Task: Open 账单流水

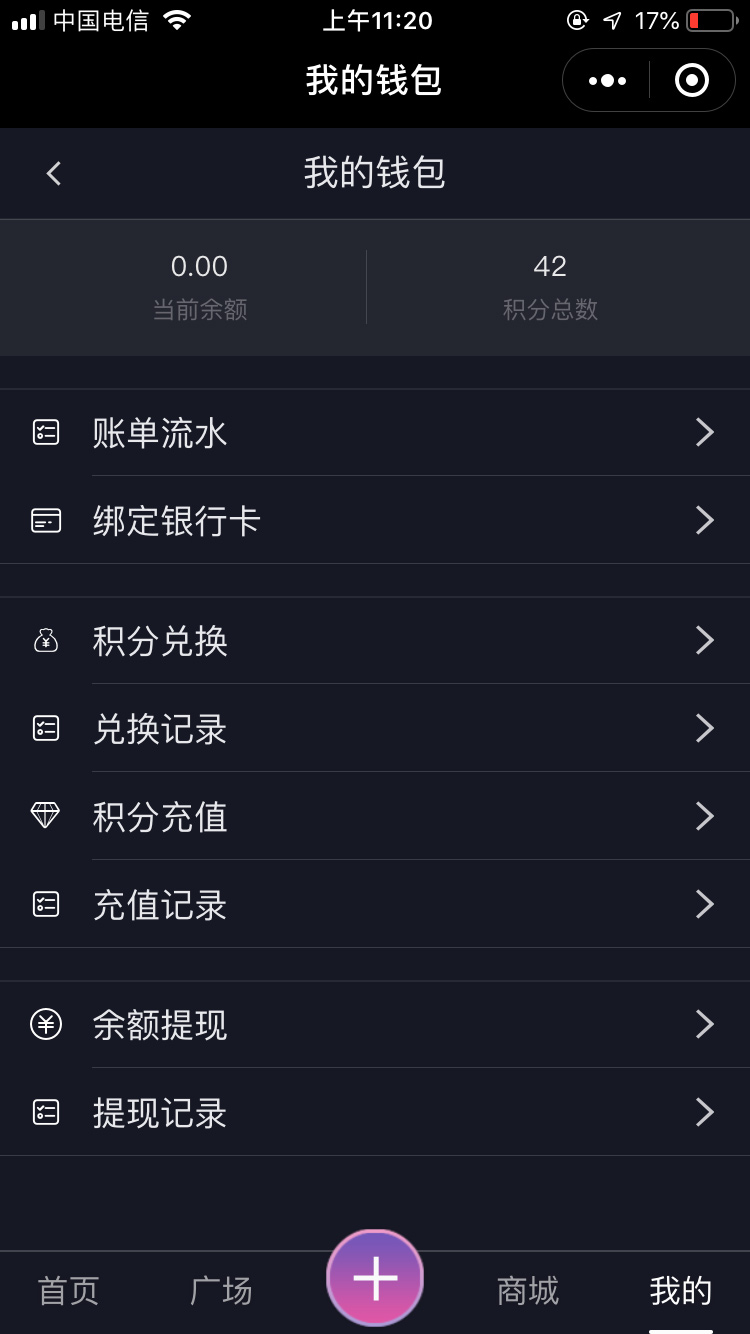Action: point(375,433)
